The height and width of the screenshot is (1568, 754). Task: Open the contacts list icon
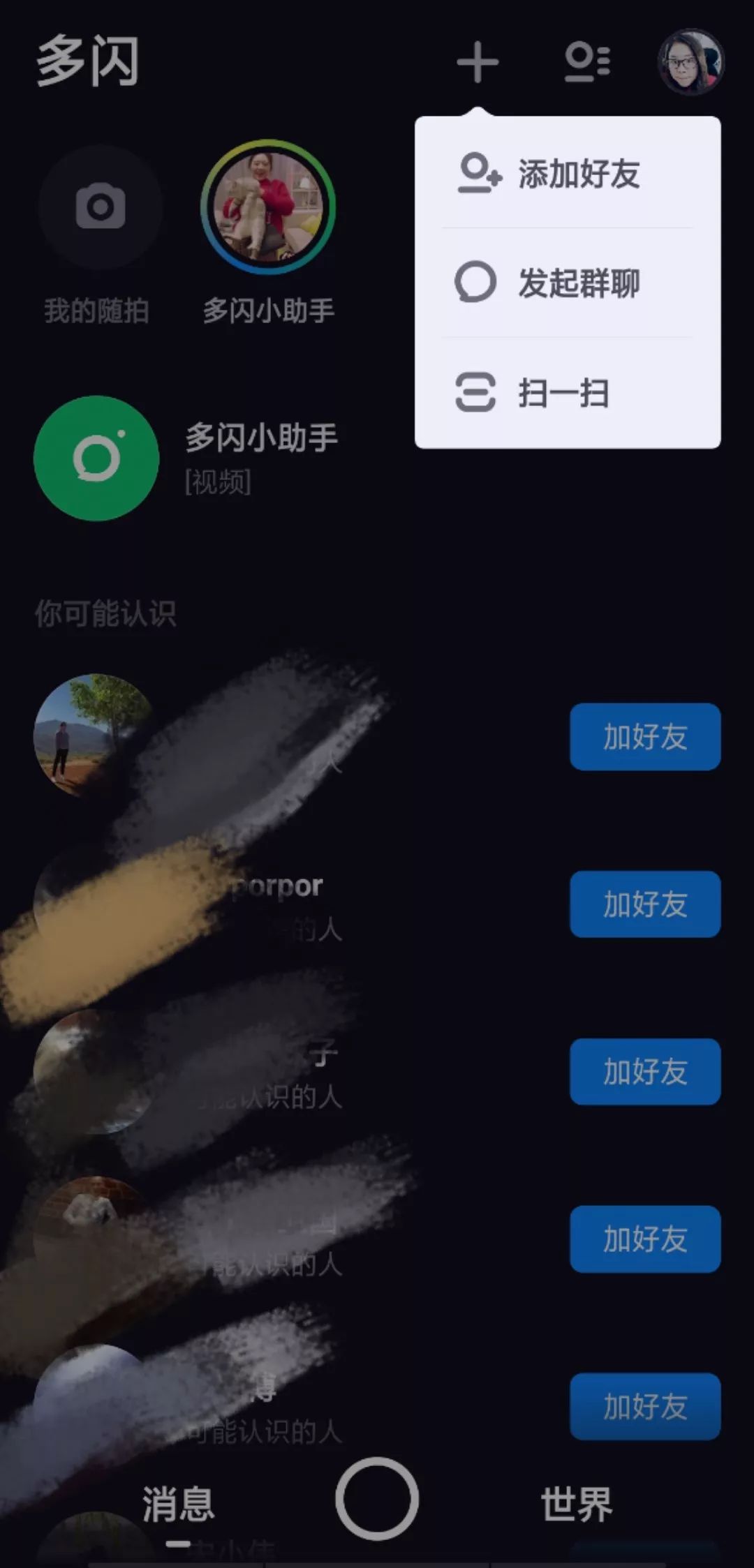pos(587,62)
